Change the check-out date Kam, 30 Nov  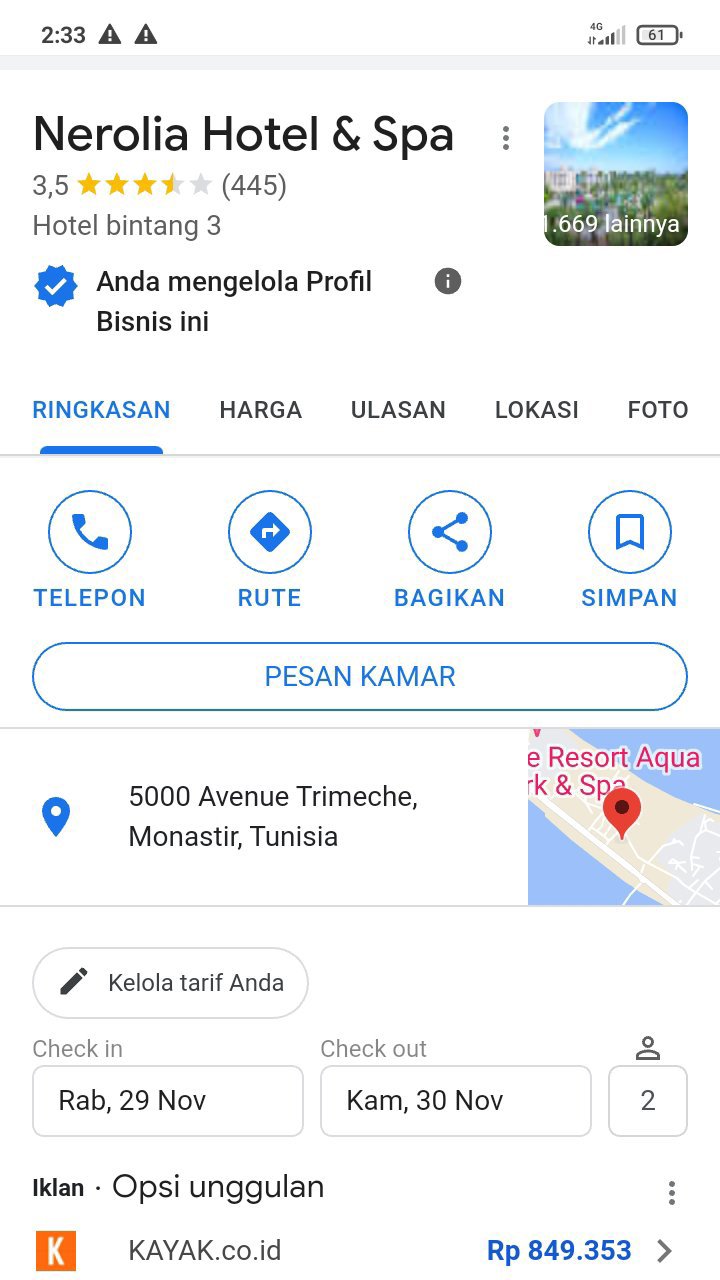(x=455, y=1100)
